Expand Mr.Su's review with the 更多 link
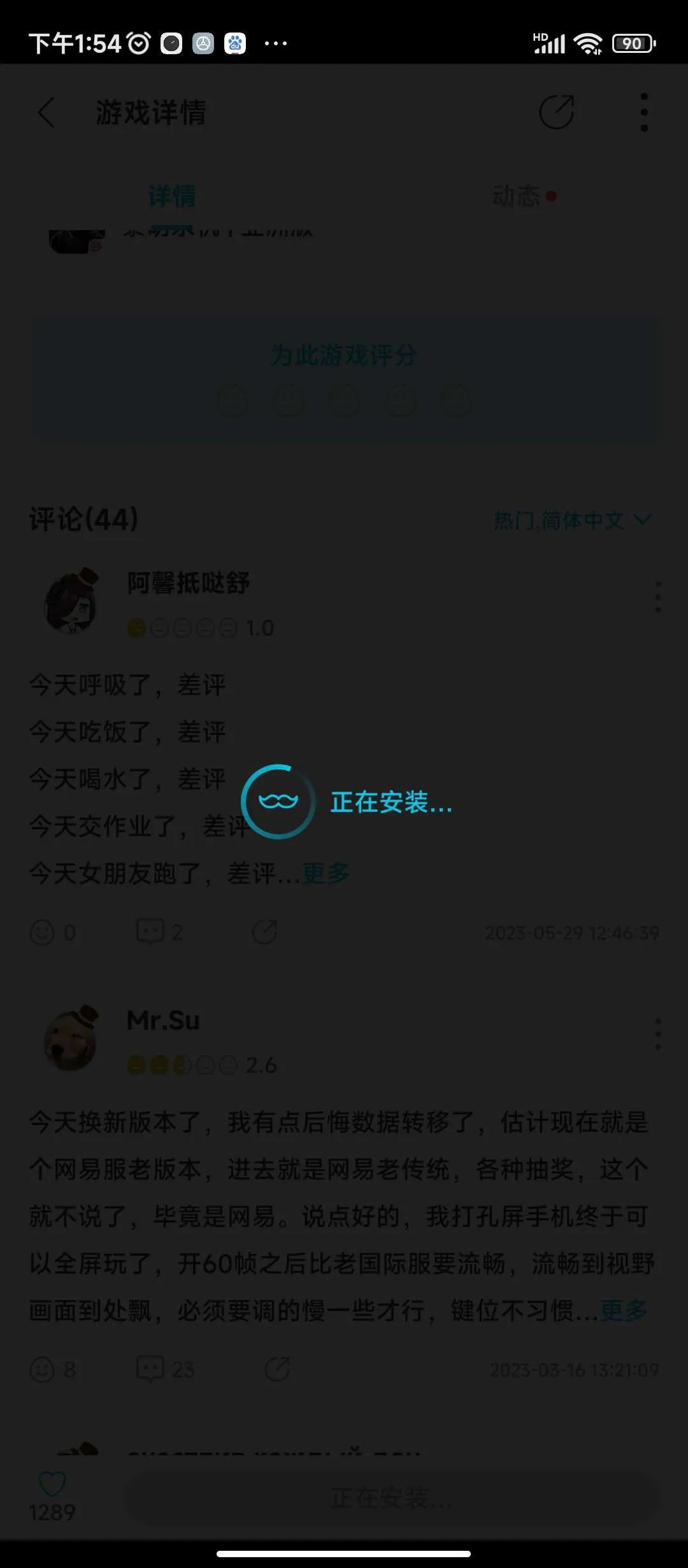 tap(623, 1309)
